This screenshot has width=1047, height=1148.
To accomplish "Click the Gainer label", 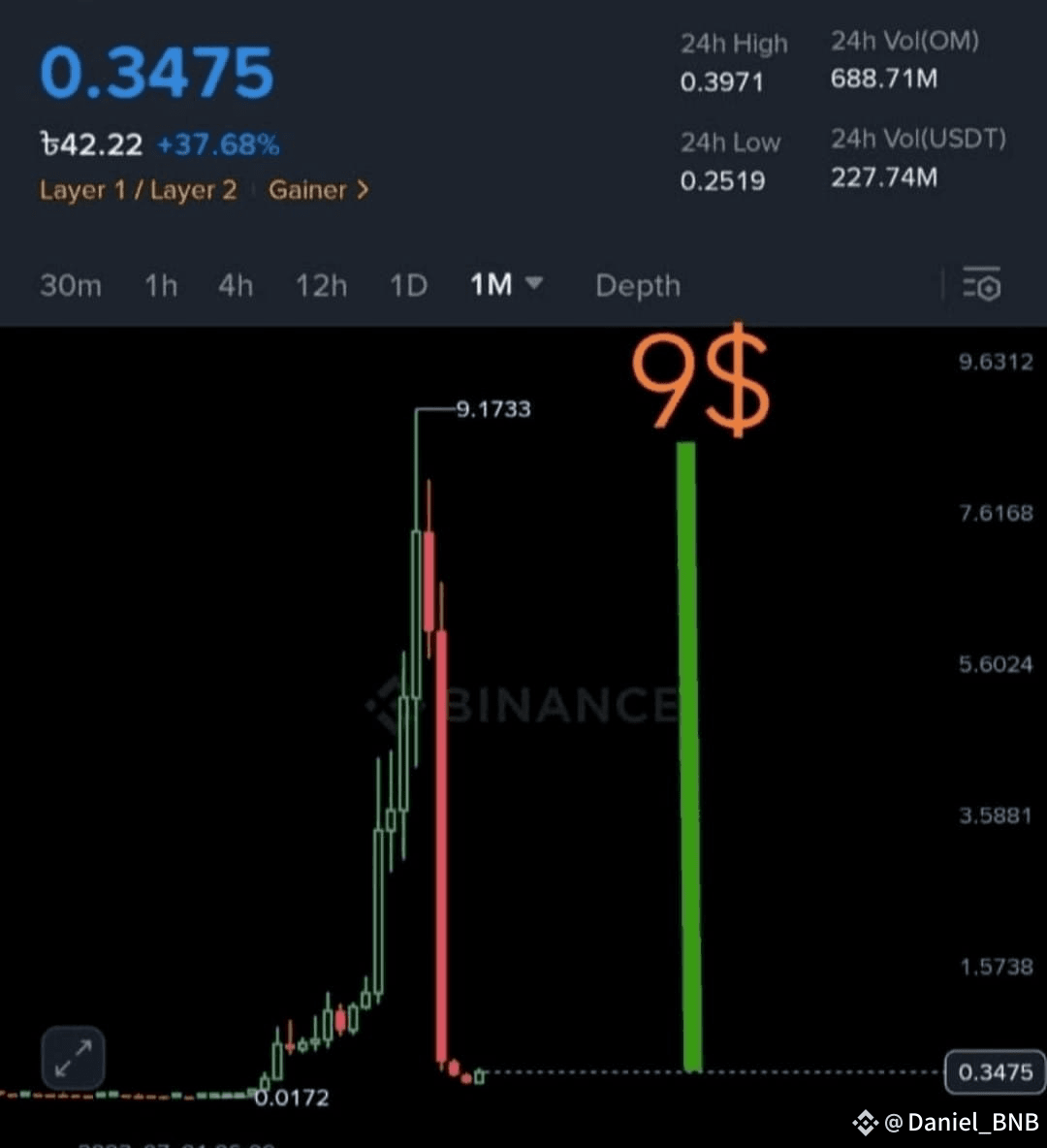I will click(307, 190).
